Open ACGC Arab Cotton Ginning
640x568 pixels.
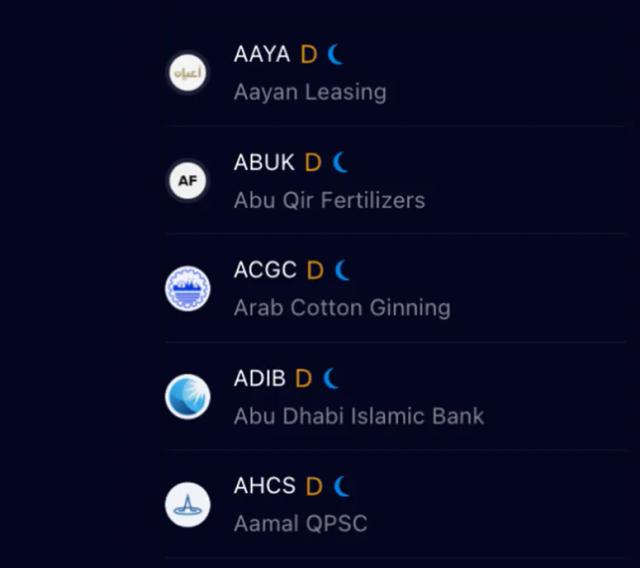[341, 289]
